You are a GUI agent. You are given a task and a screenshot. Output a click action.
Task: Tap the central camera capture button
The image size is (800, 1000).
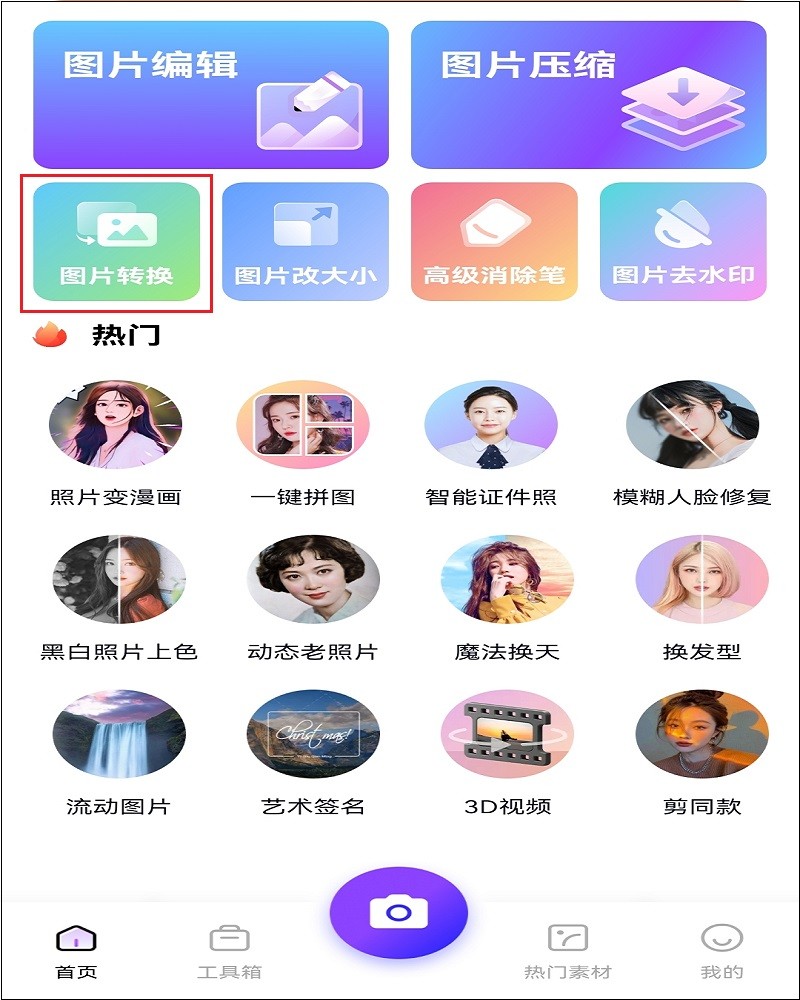(x=400, y=910)
